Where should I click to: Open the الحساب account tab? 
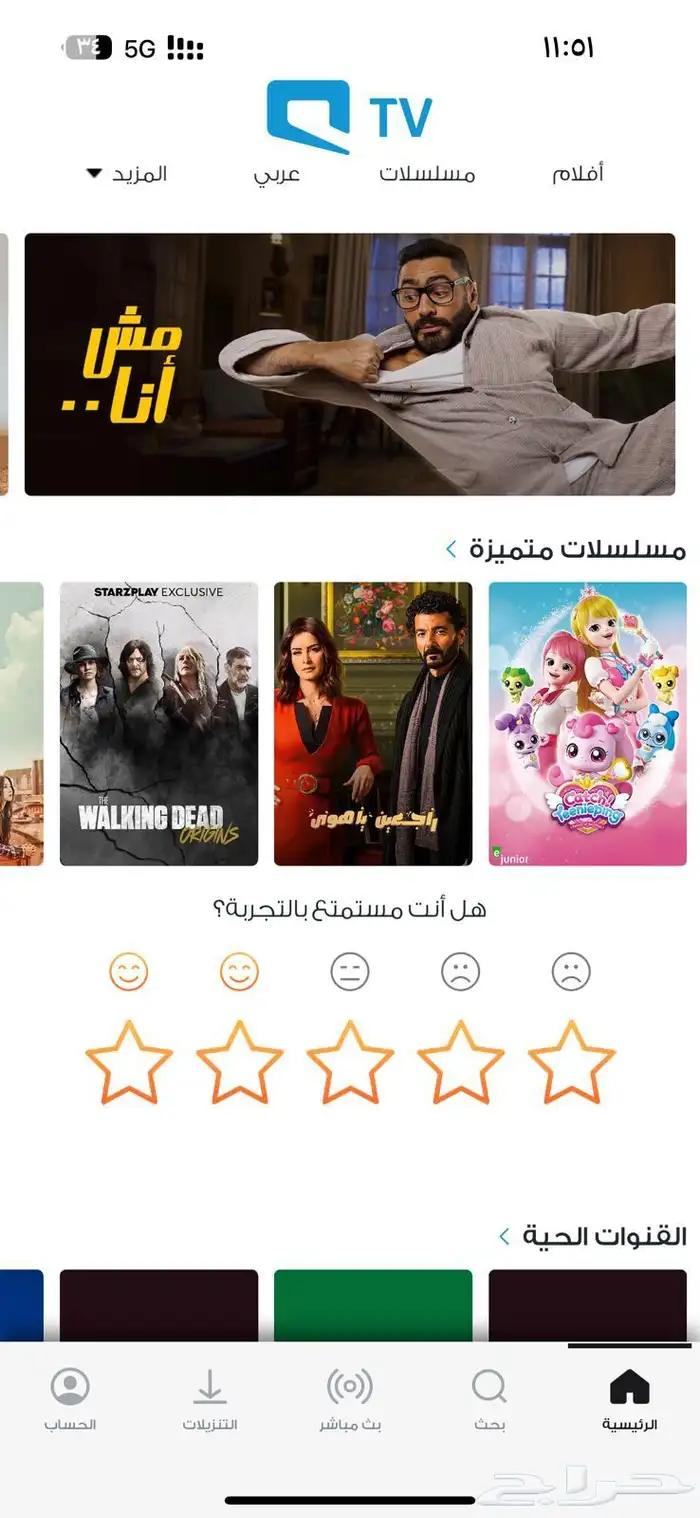(x=70, y=1400)
